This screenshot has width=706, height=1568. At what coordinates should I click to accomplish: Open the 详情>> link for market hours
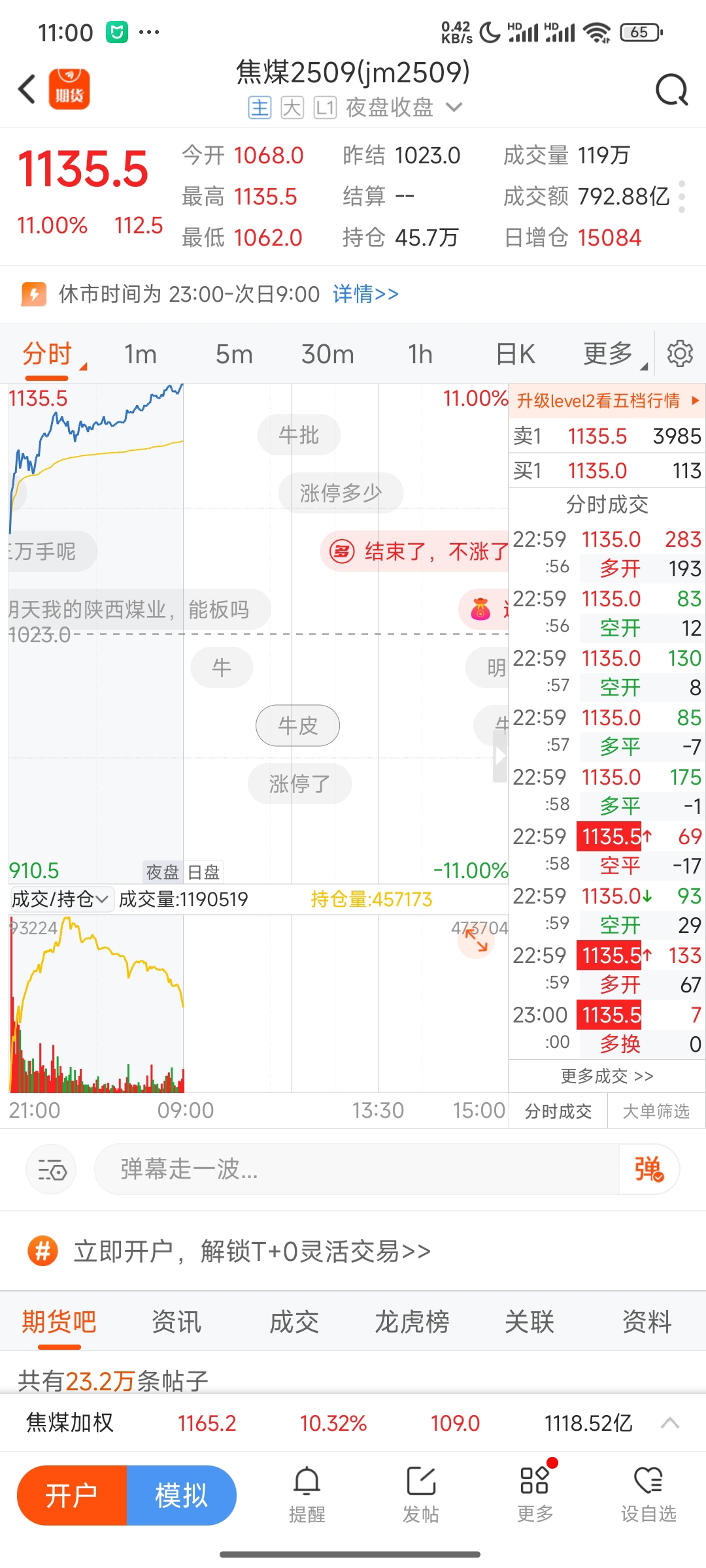click(365, 294)
